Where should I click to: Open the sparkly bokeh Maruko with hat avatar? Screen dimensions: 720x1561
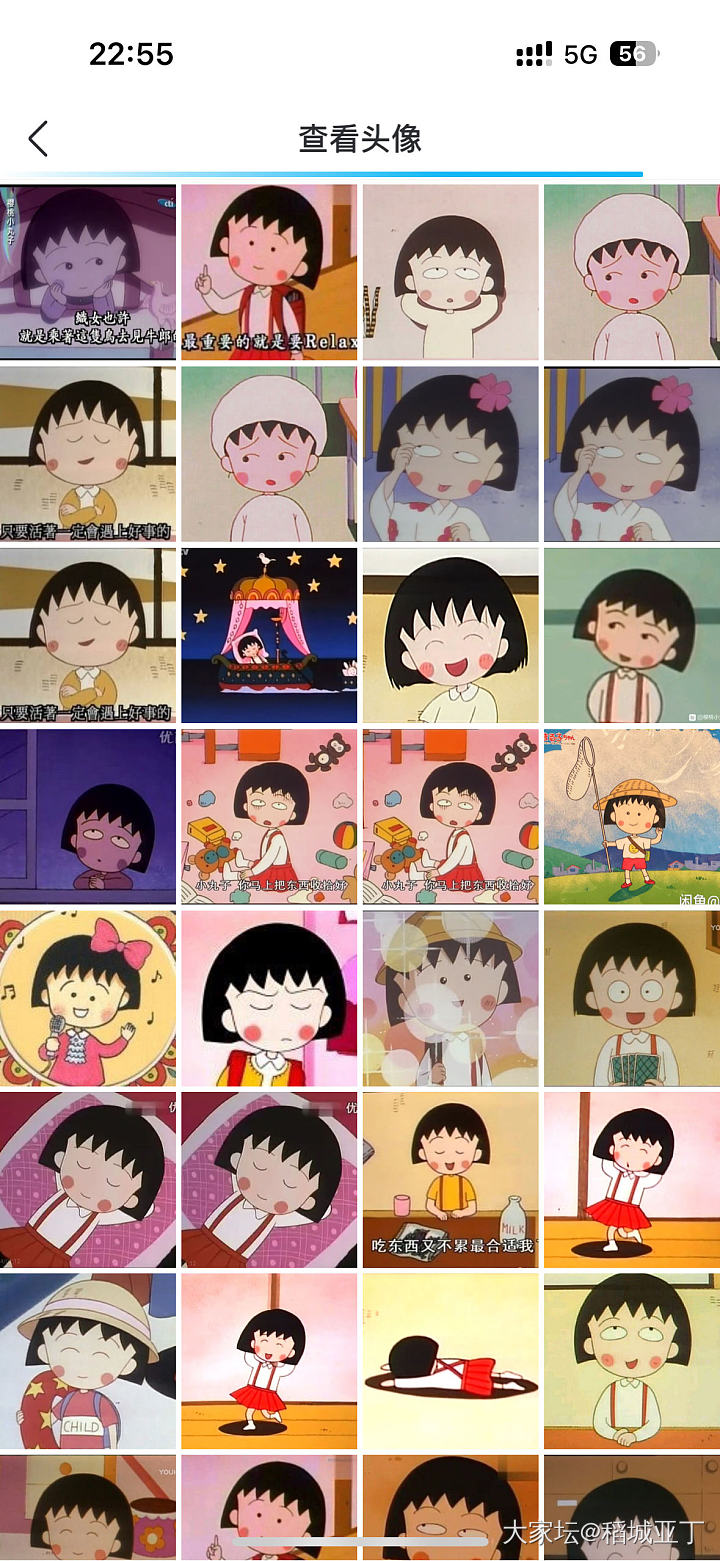point(450,998)
